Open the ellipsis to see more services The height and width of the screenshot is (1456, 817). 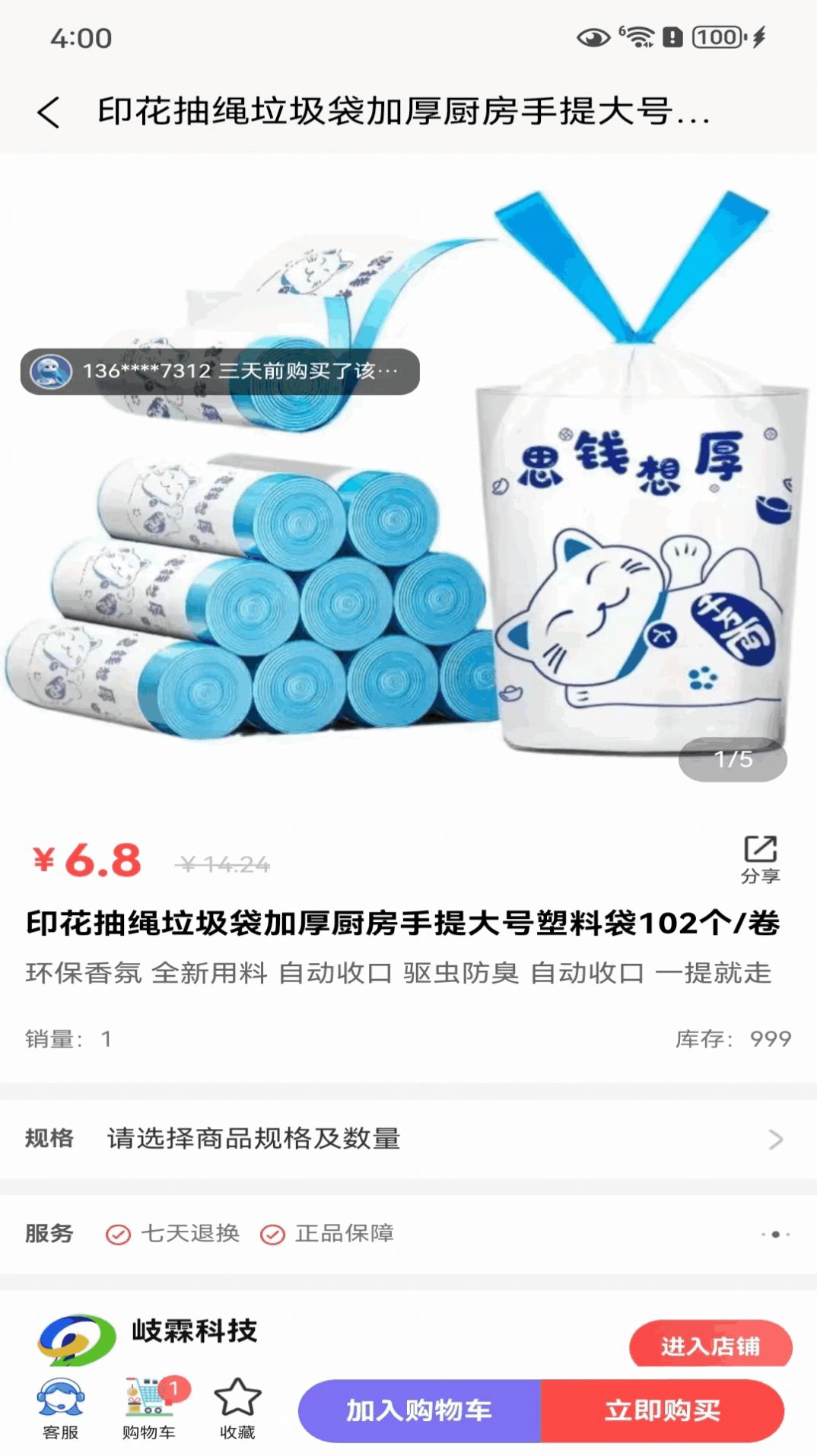click(774, 1235)
